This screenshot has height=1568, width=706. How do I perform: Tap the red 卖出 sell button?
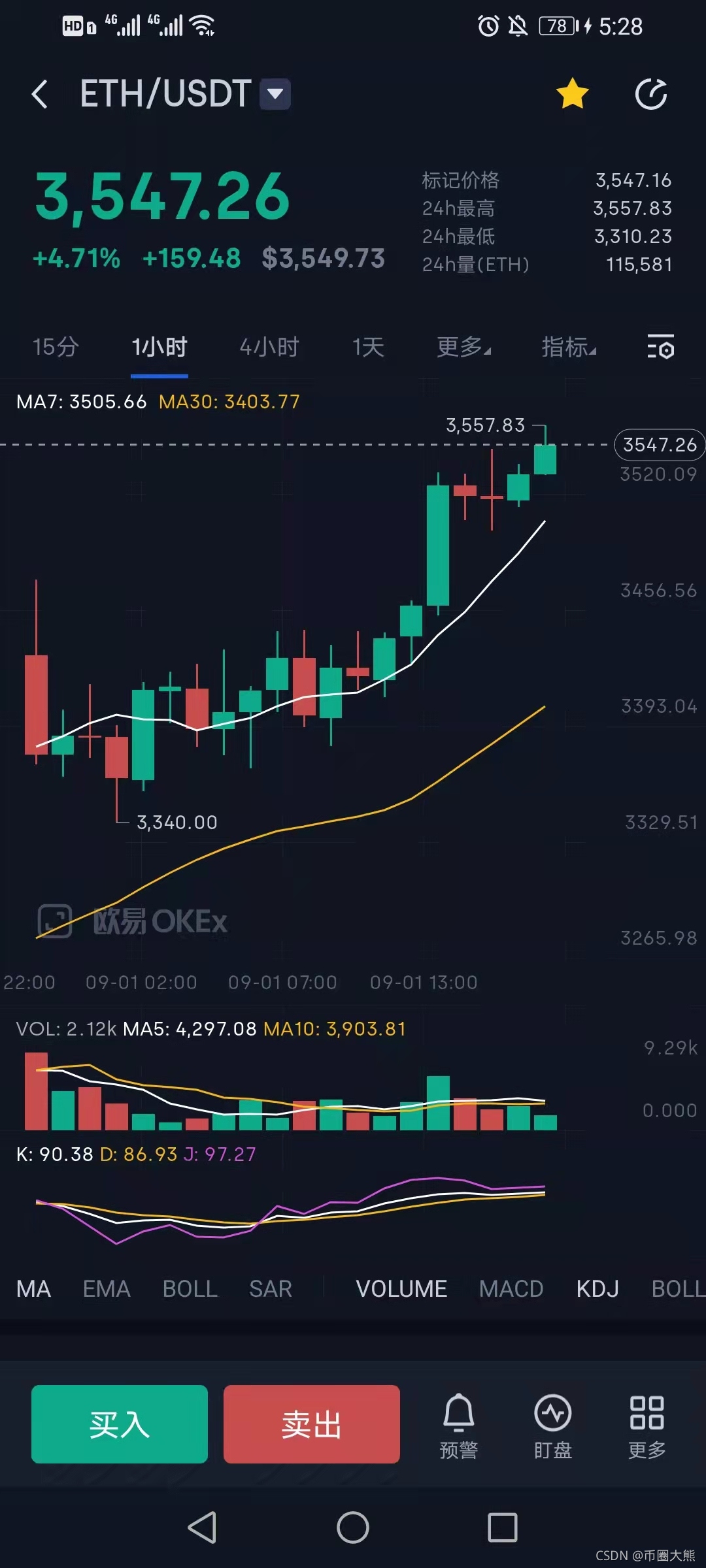312,1424
